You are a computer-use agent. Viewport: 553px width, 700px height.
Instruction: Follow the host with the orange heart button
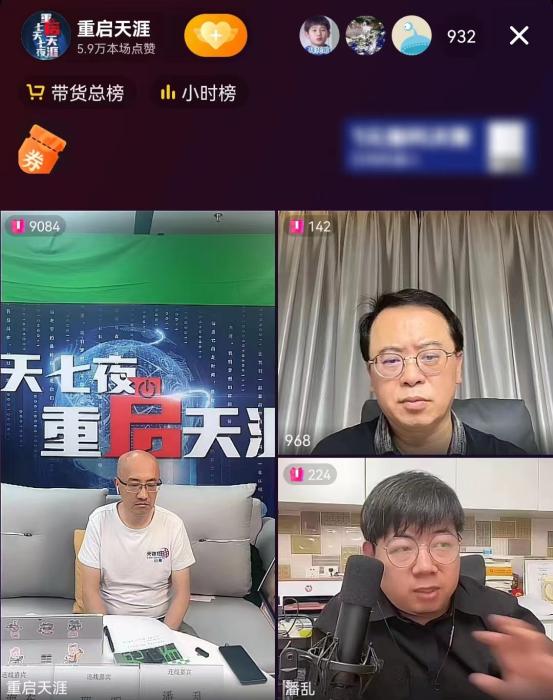pyautogui.click(x=216, y=36)
